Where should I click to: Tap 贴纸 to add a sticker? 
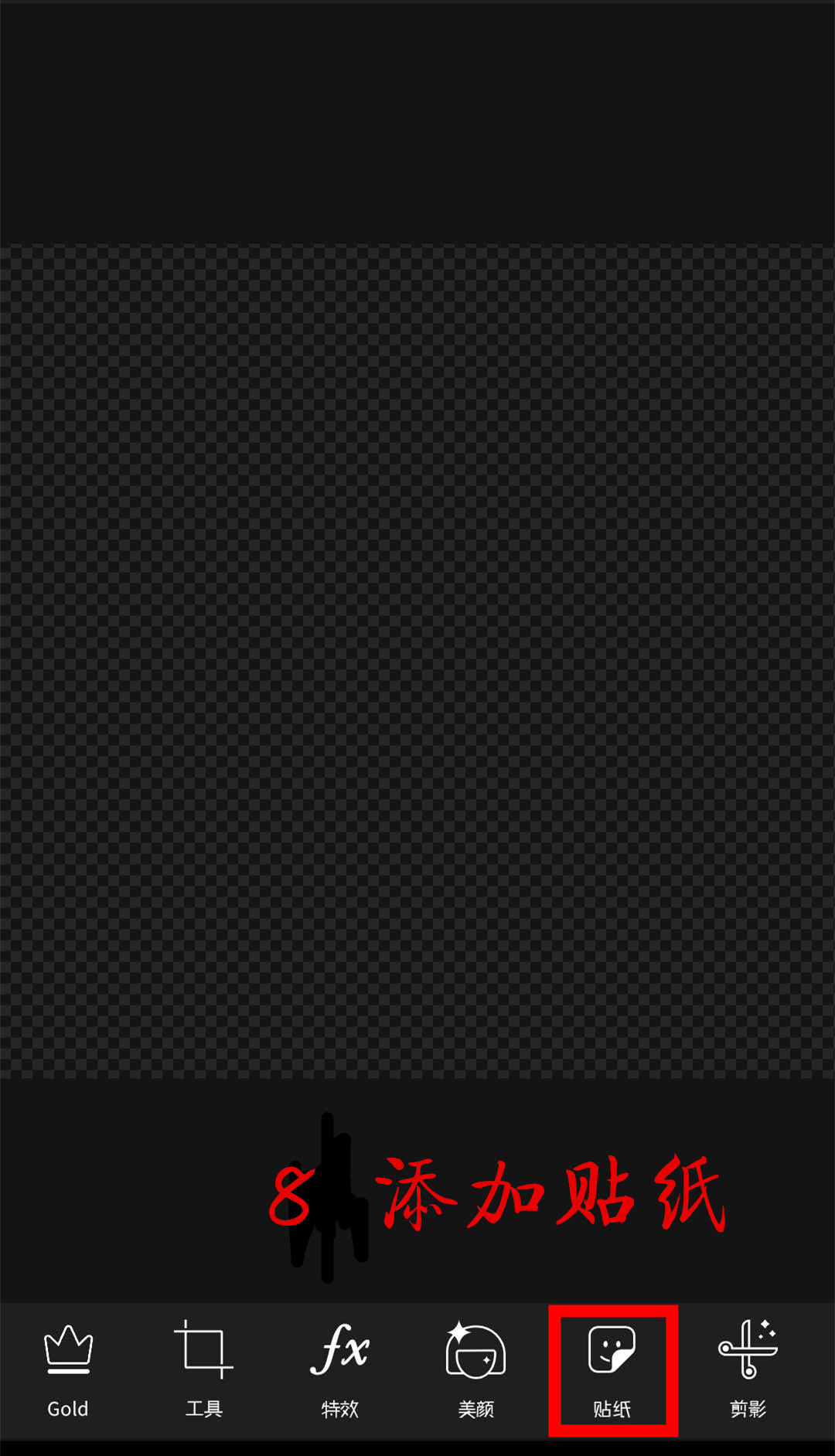coord(612,1369)
